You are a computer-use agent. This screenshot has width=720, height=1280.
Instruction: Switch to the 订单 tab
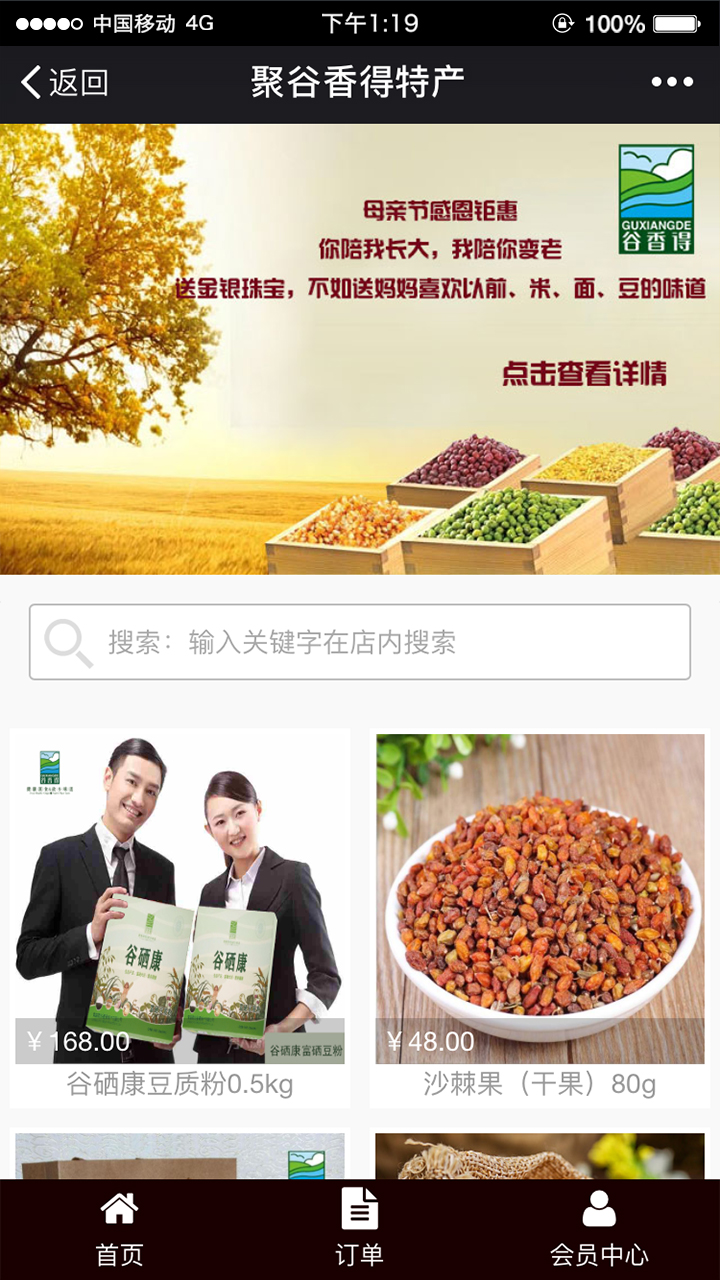(360, 1230)
